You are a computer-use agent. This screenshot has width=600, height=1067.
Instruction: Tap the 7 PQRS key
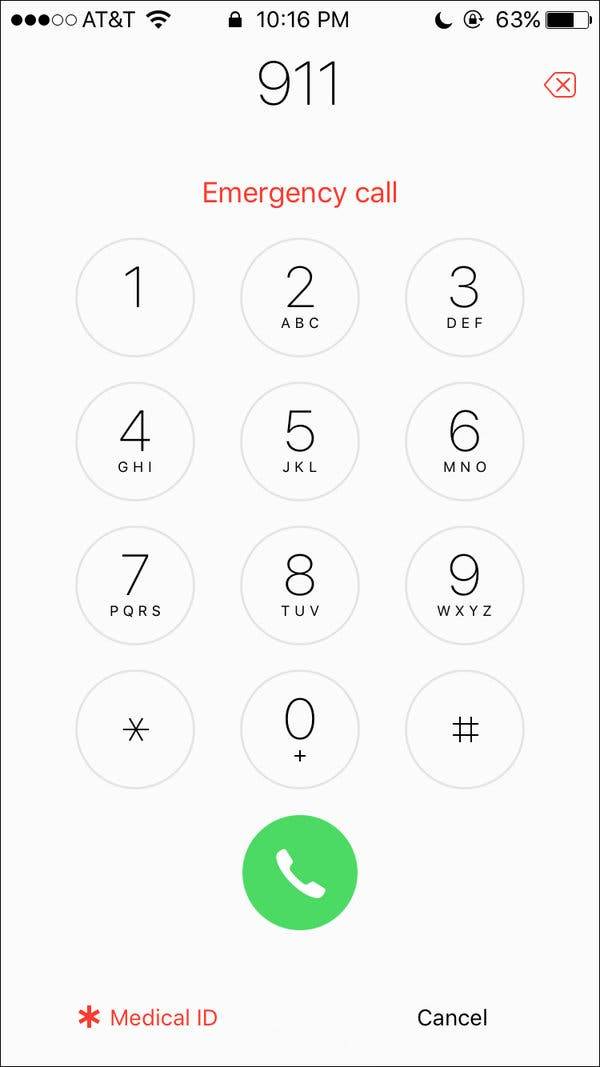[135, 585]
